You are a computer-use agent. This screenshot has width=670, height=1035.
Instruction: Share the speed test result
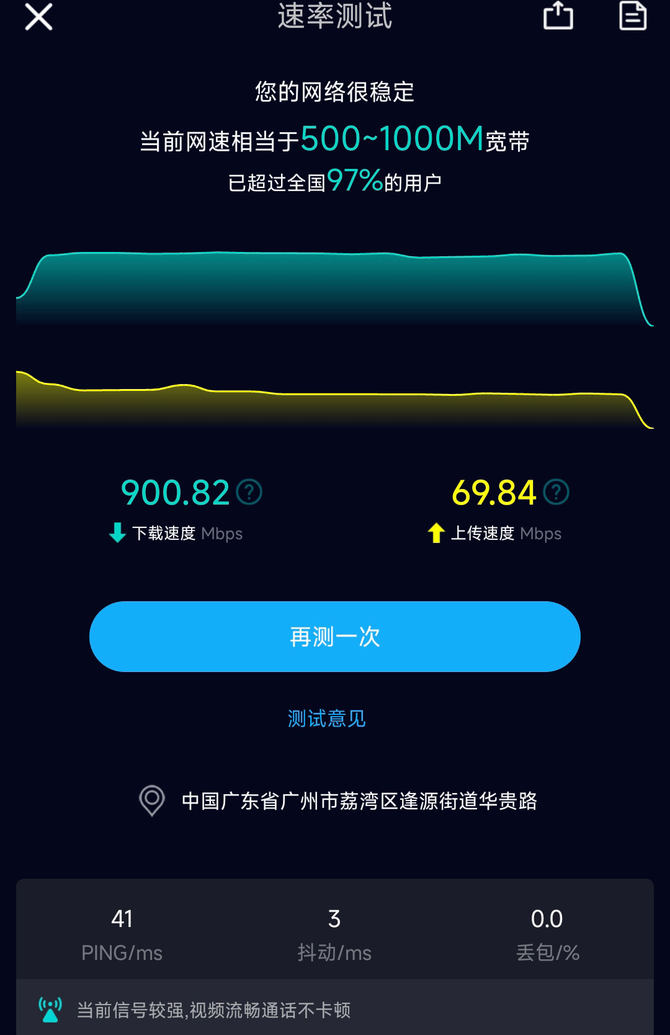558,16
